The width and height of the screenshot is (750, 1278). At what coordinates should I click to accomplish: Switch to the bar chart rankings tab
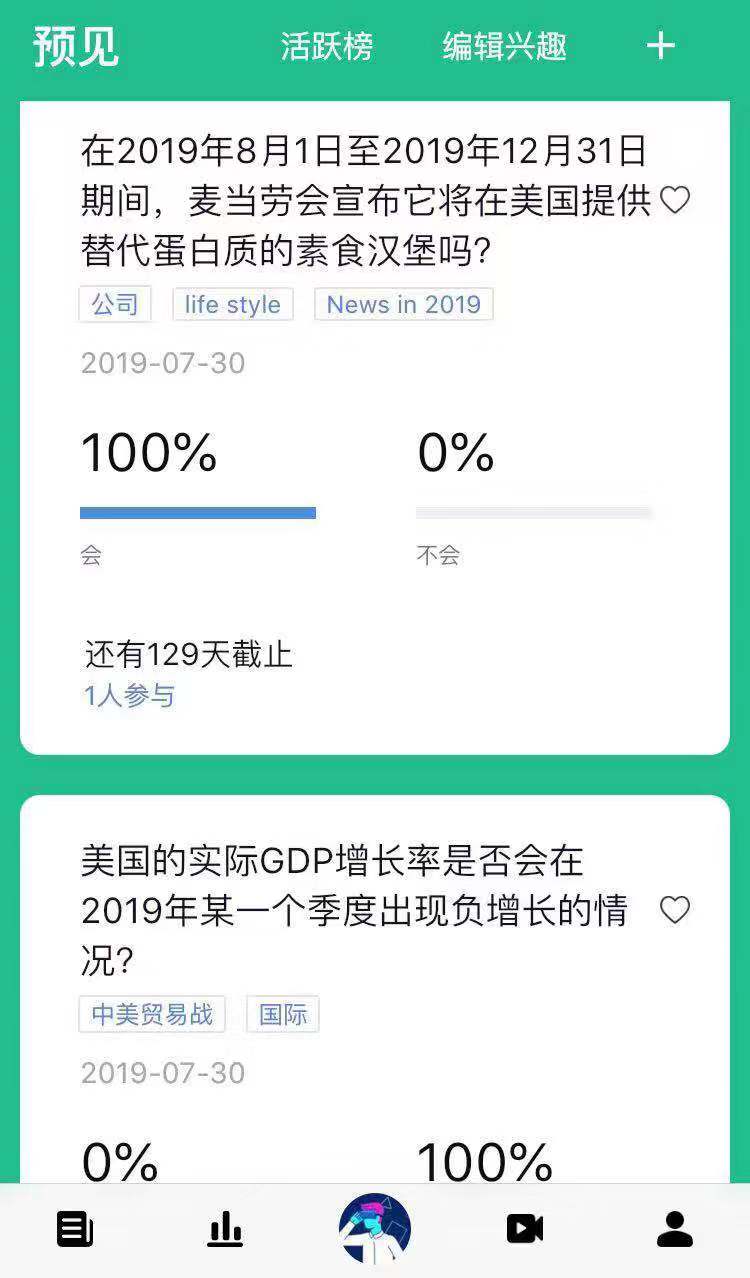point(225,1229)
